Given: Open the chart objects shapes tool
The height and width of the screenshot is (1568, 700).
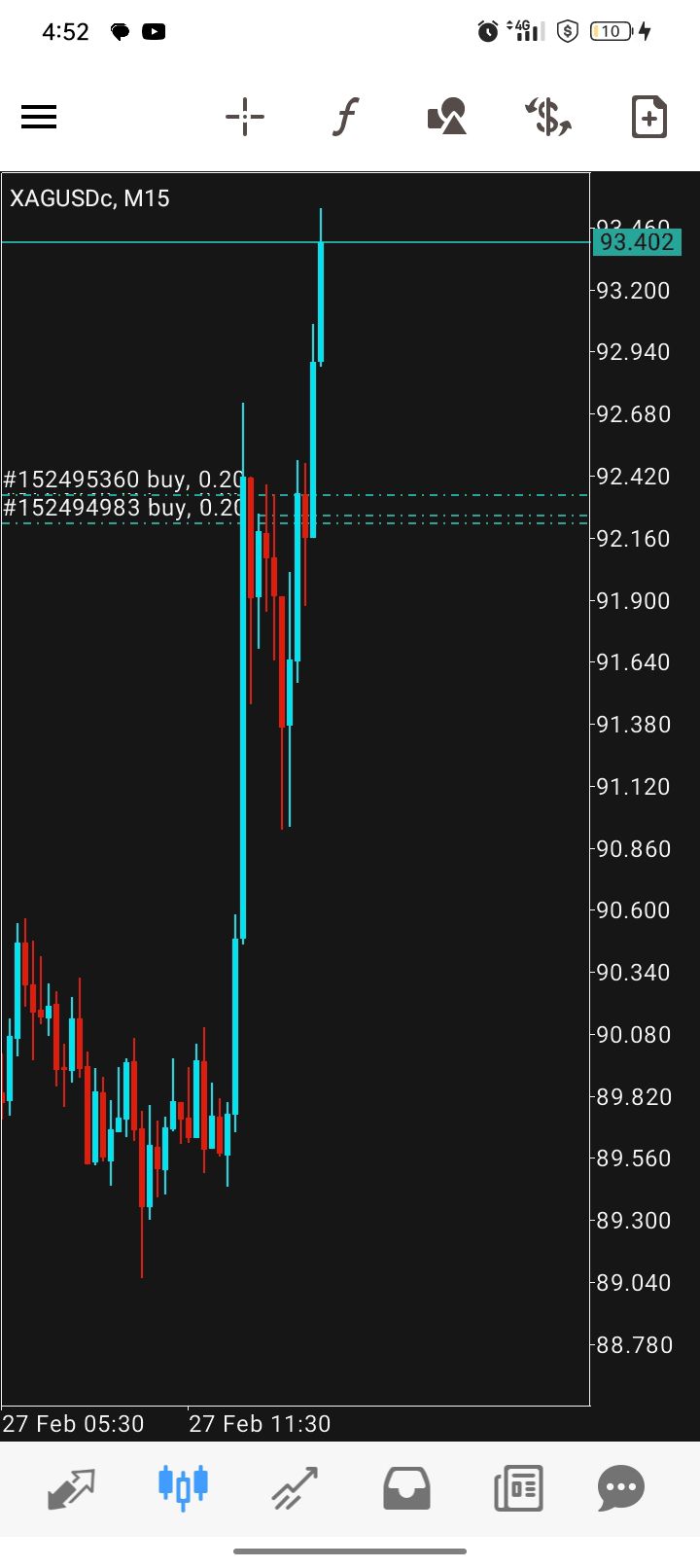Looking at the screenshot, I should click(x=447, y=118).
